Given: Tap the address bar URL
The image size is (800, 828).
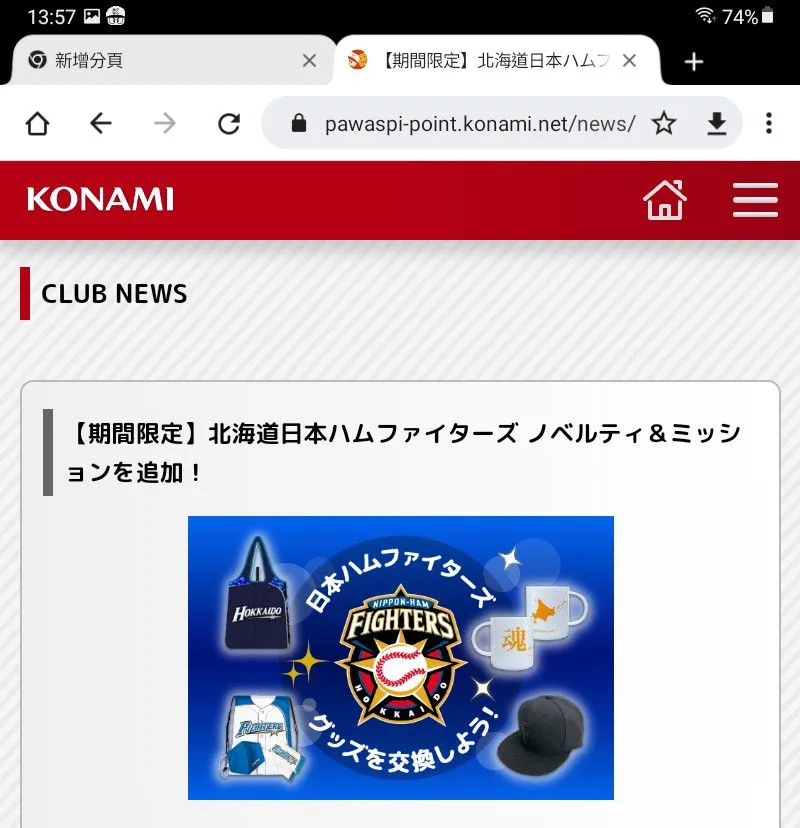Looking at the screenshot, I should tap(480, 124).
